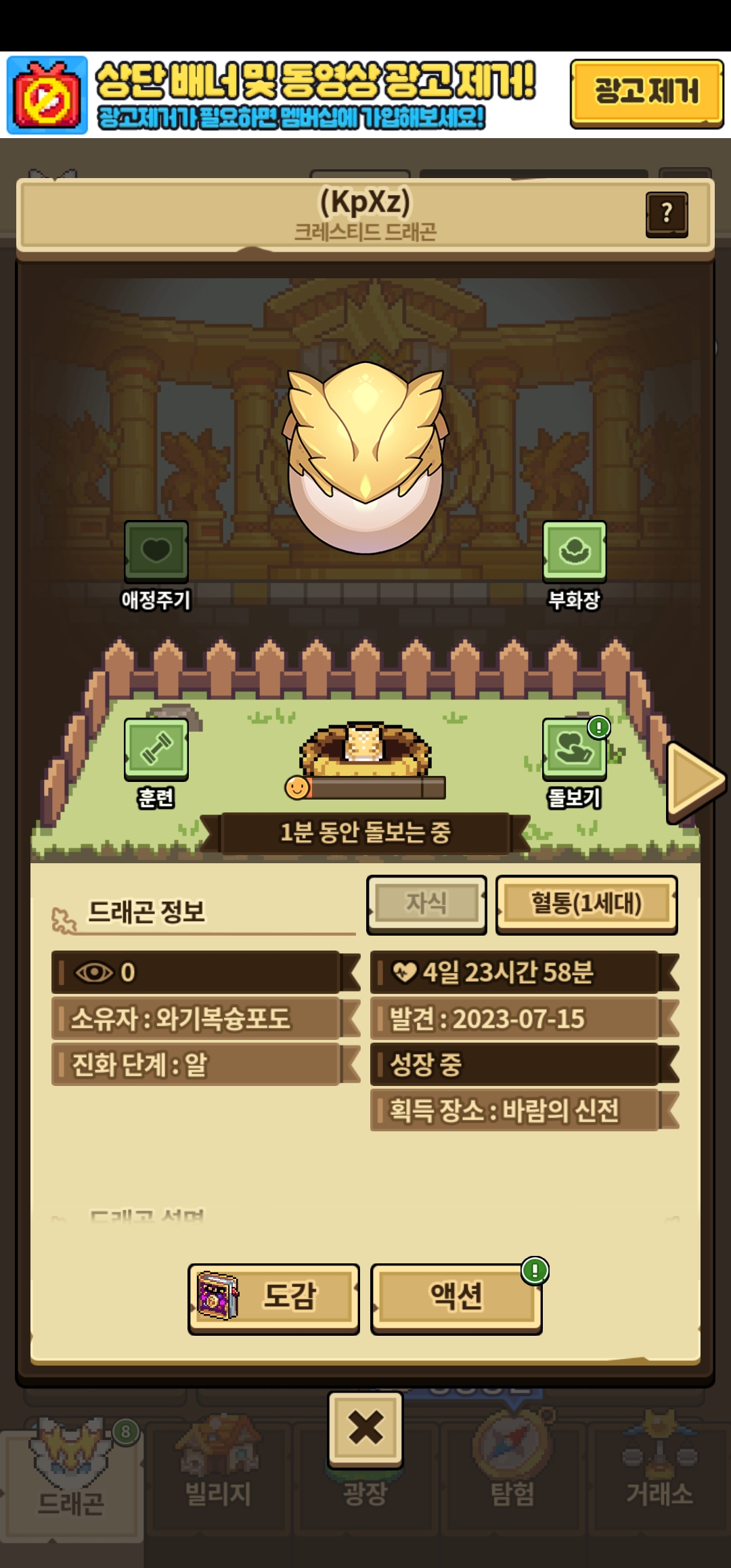Viewport: 731px width, 1568px height.
Task: Tap the 돌보기 care button
Action: (x=574, y=749)
